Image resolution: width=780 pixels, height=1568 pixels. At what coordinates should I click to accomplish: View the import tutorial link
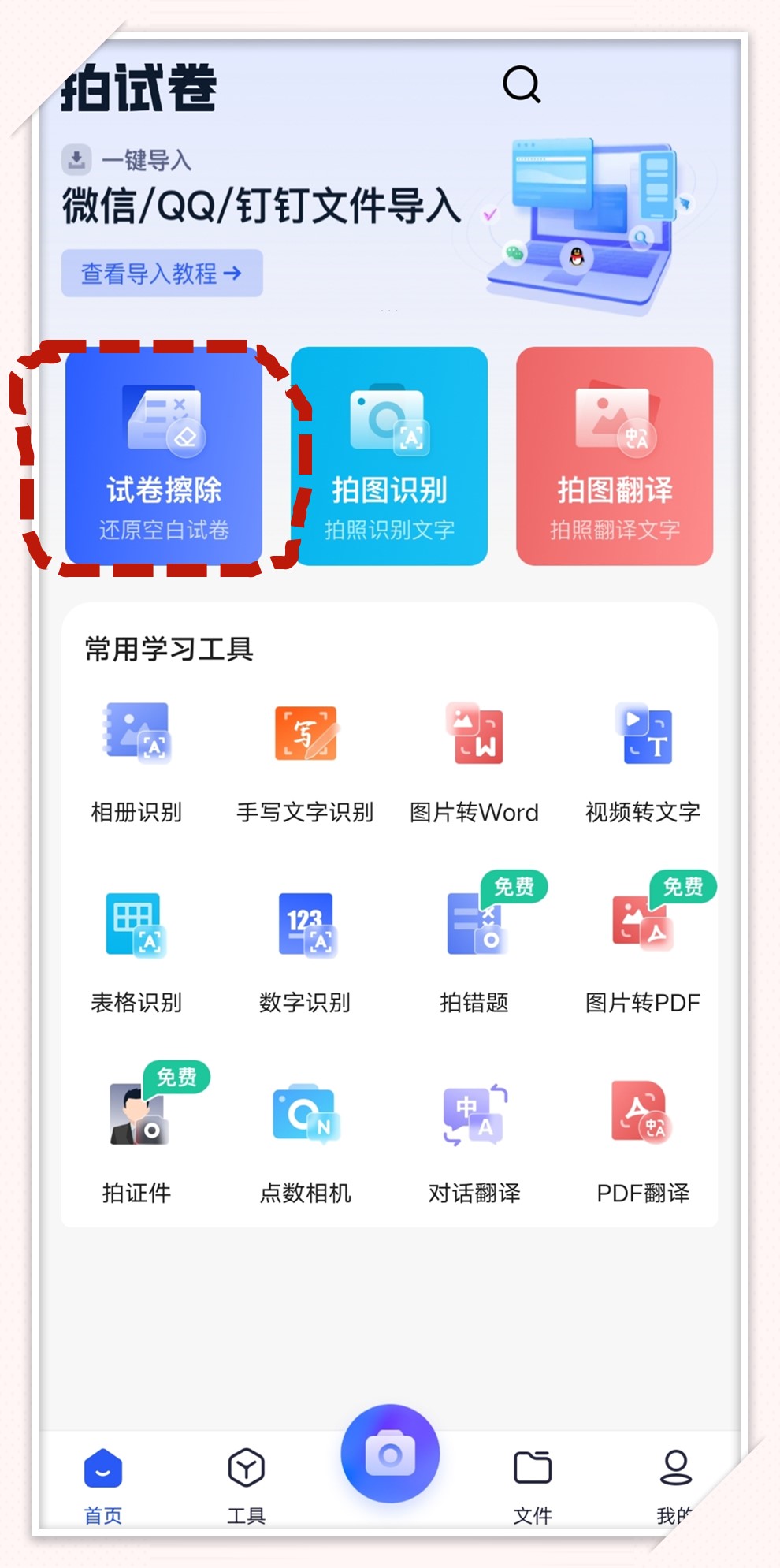tap(162, 274)
